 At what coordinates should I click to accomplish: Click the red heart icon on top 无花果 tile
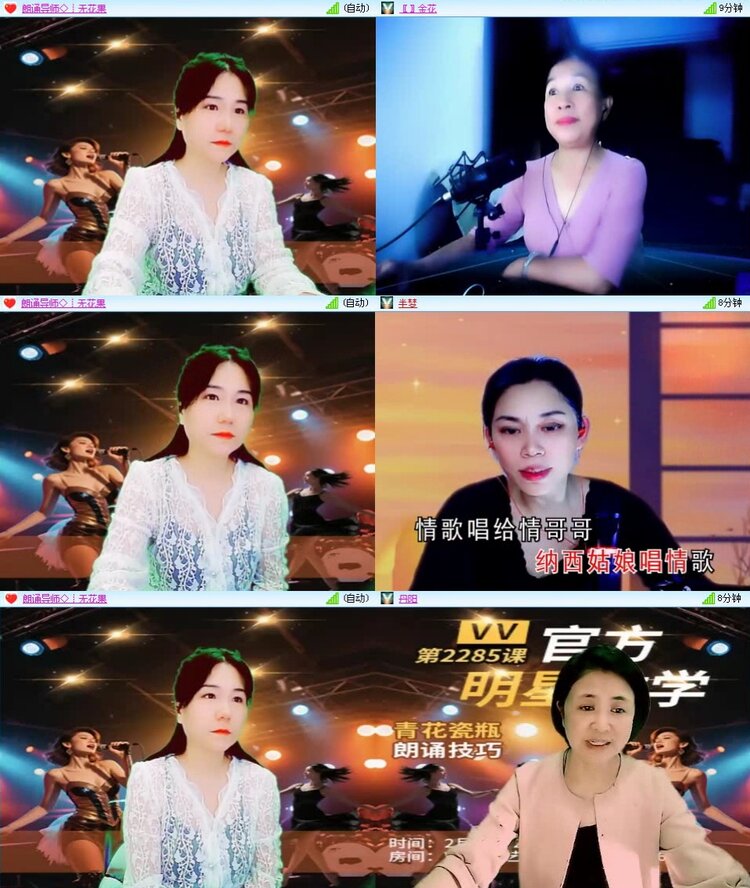coord(8,10)
